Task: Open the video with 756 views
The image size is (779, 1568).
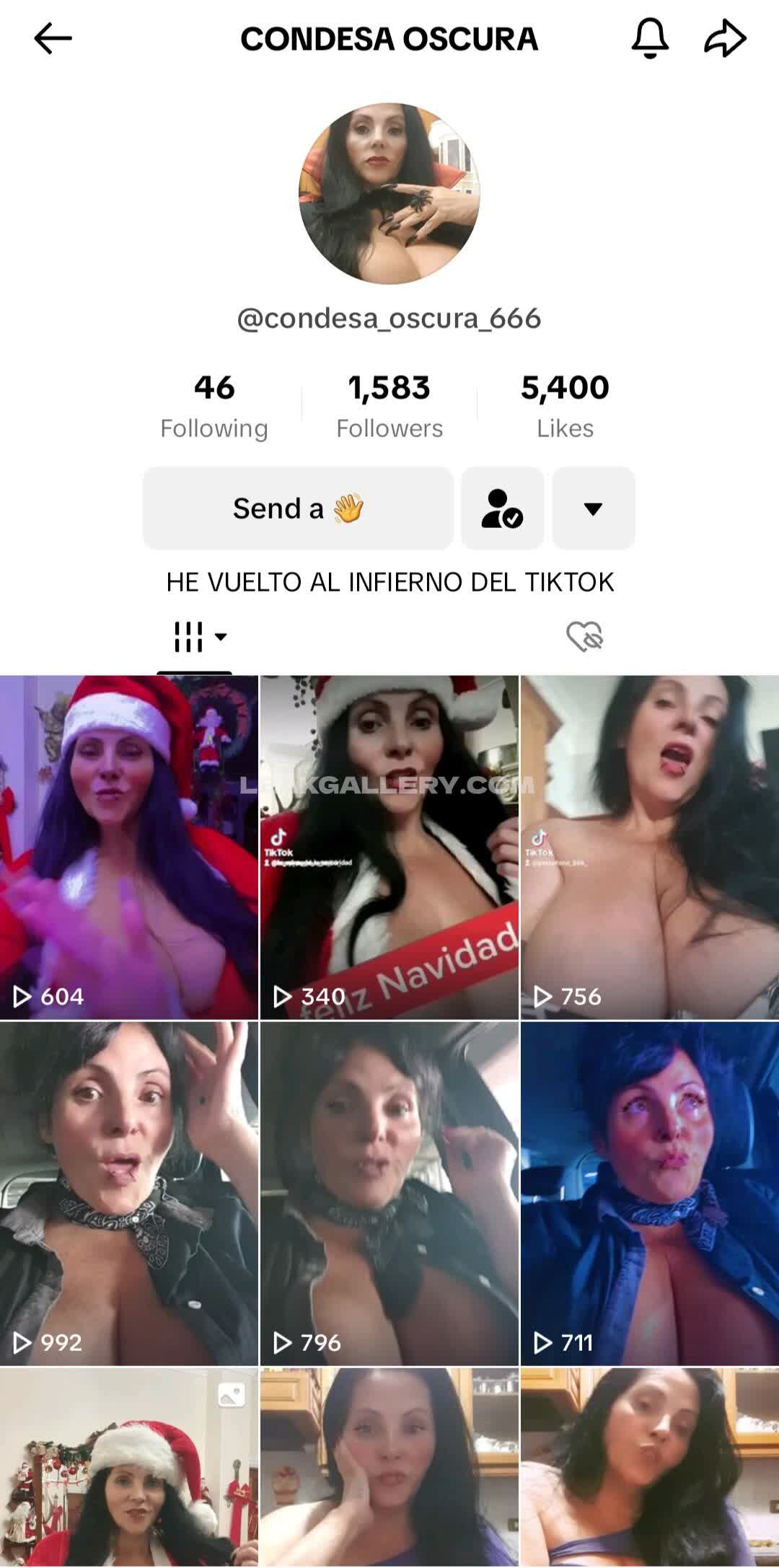Action: (650, 847)
